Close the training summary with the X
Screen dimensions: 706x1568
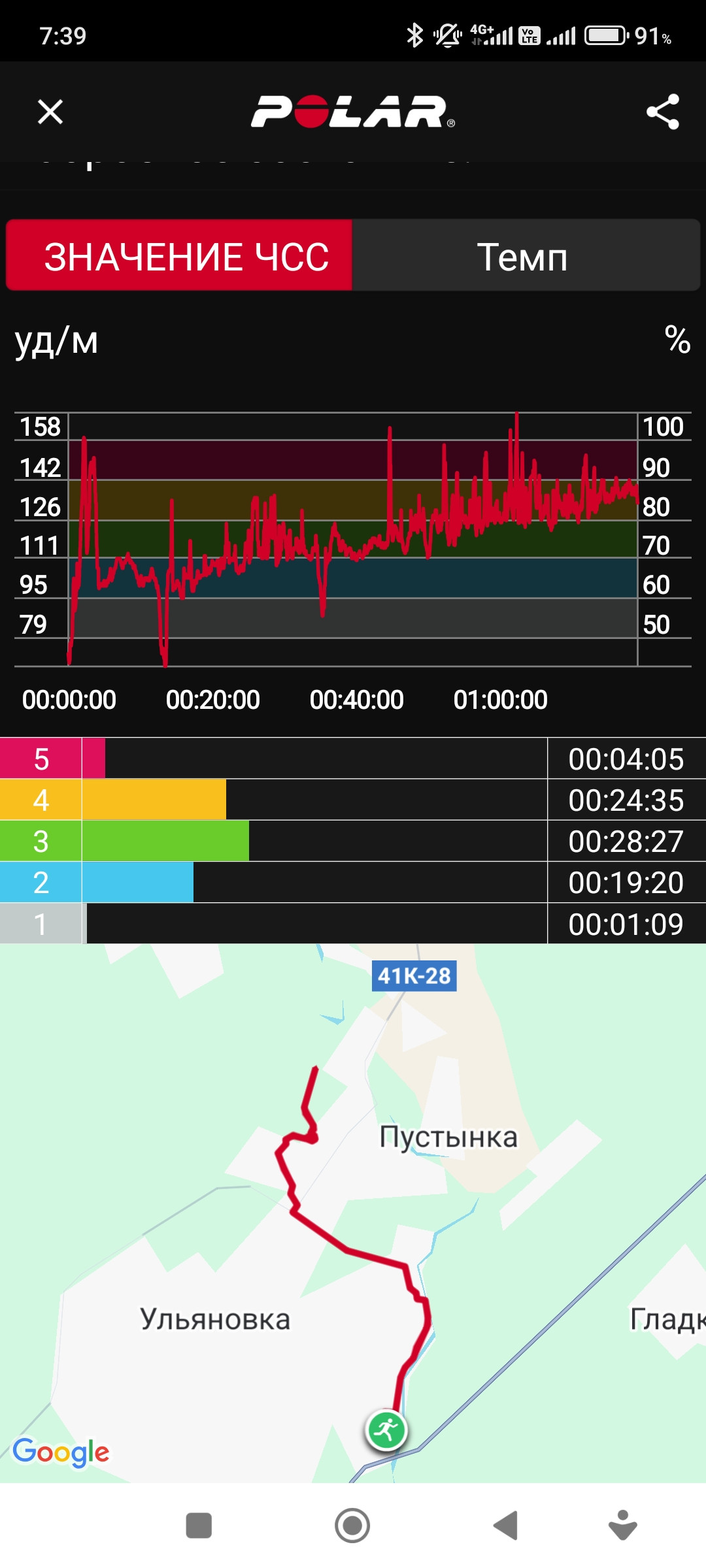click(x=50, y=112)
